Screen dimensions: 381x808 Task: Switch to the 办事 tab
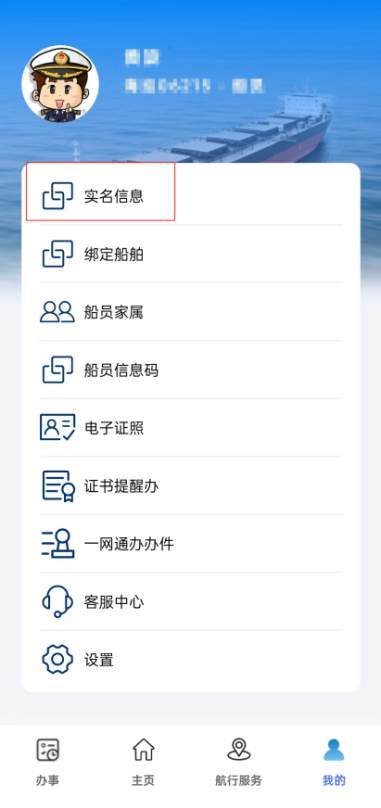[x=47, y=762]
